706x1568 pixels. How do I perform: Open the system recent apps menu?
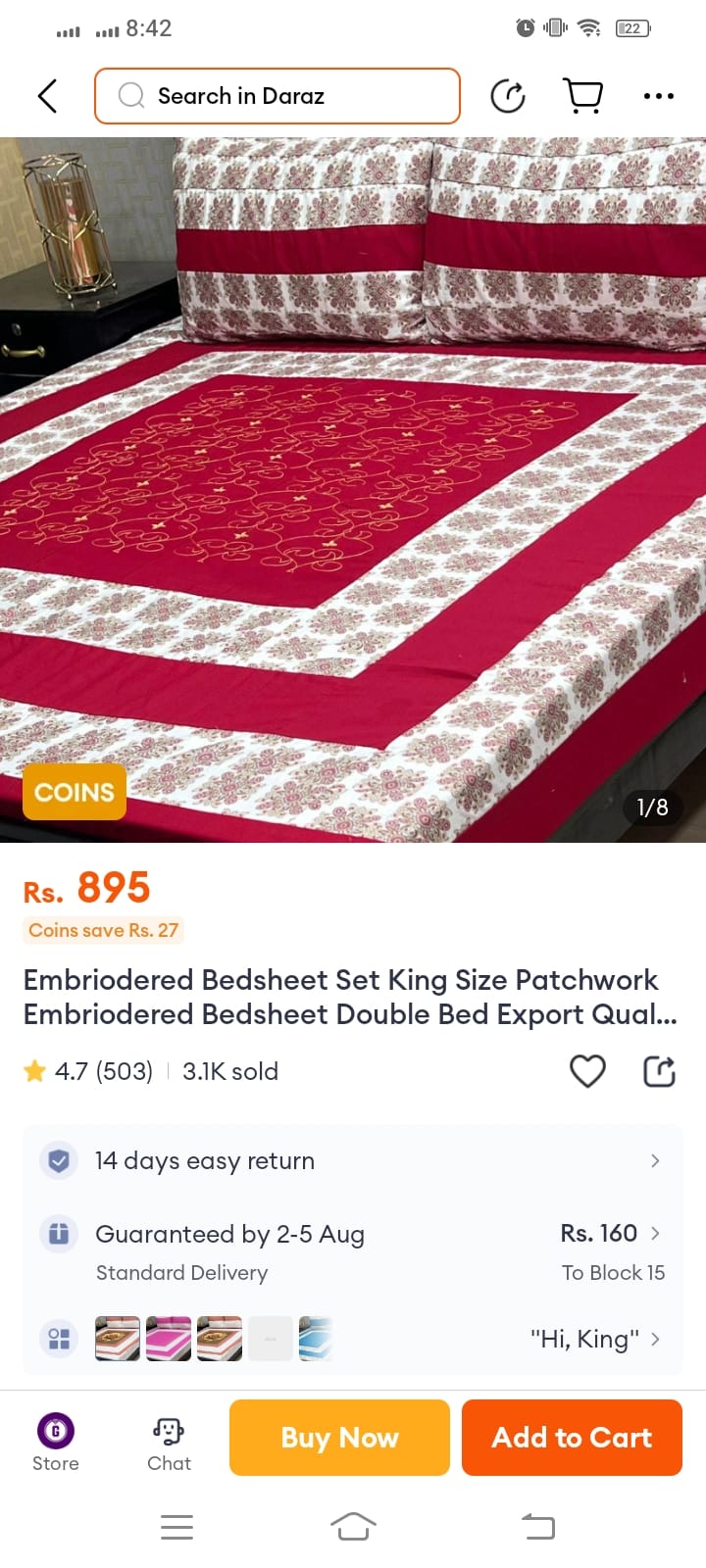(176, 1526)
